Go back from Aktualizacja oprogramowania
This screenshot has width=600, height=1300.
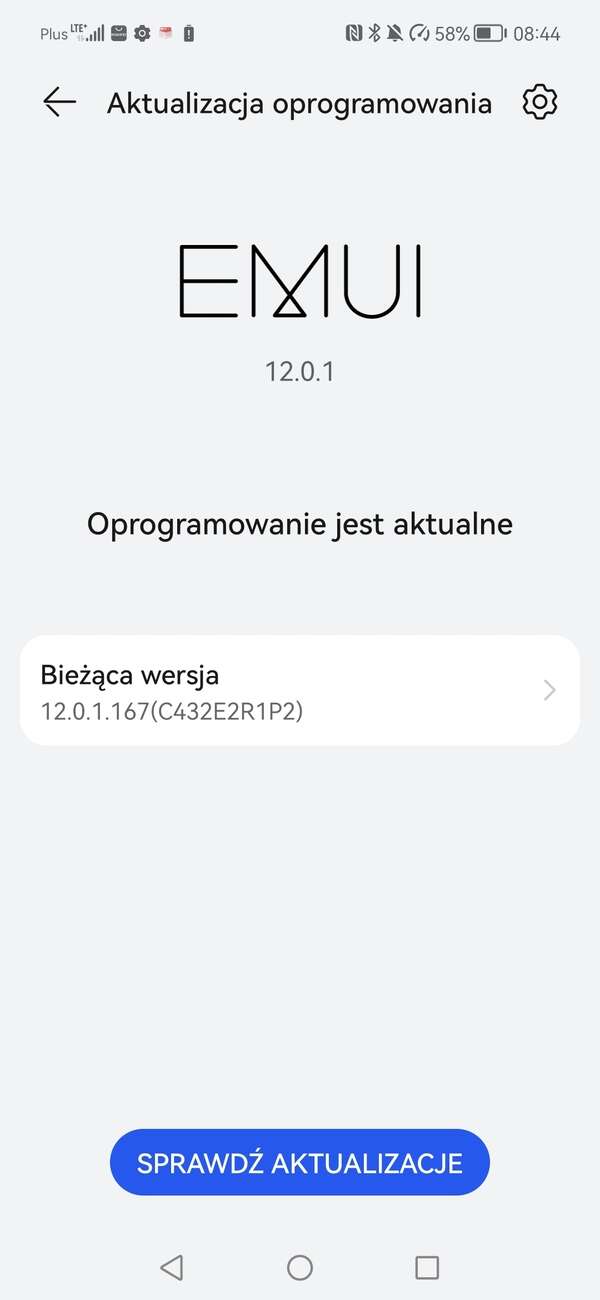pos(59,102)
